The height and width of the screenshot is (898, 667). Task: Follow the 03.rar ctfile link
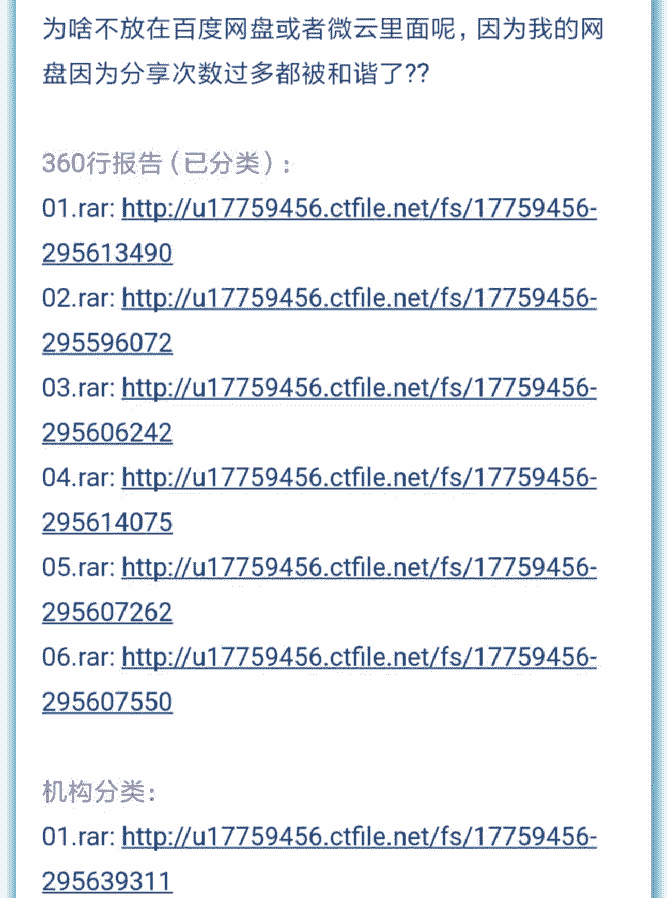click(x=359, y=388)
